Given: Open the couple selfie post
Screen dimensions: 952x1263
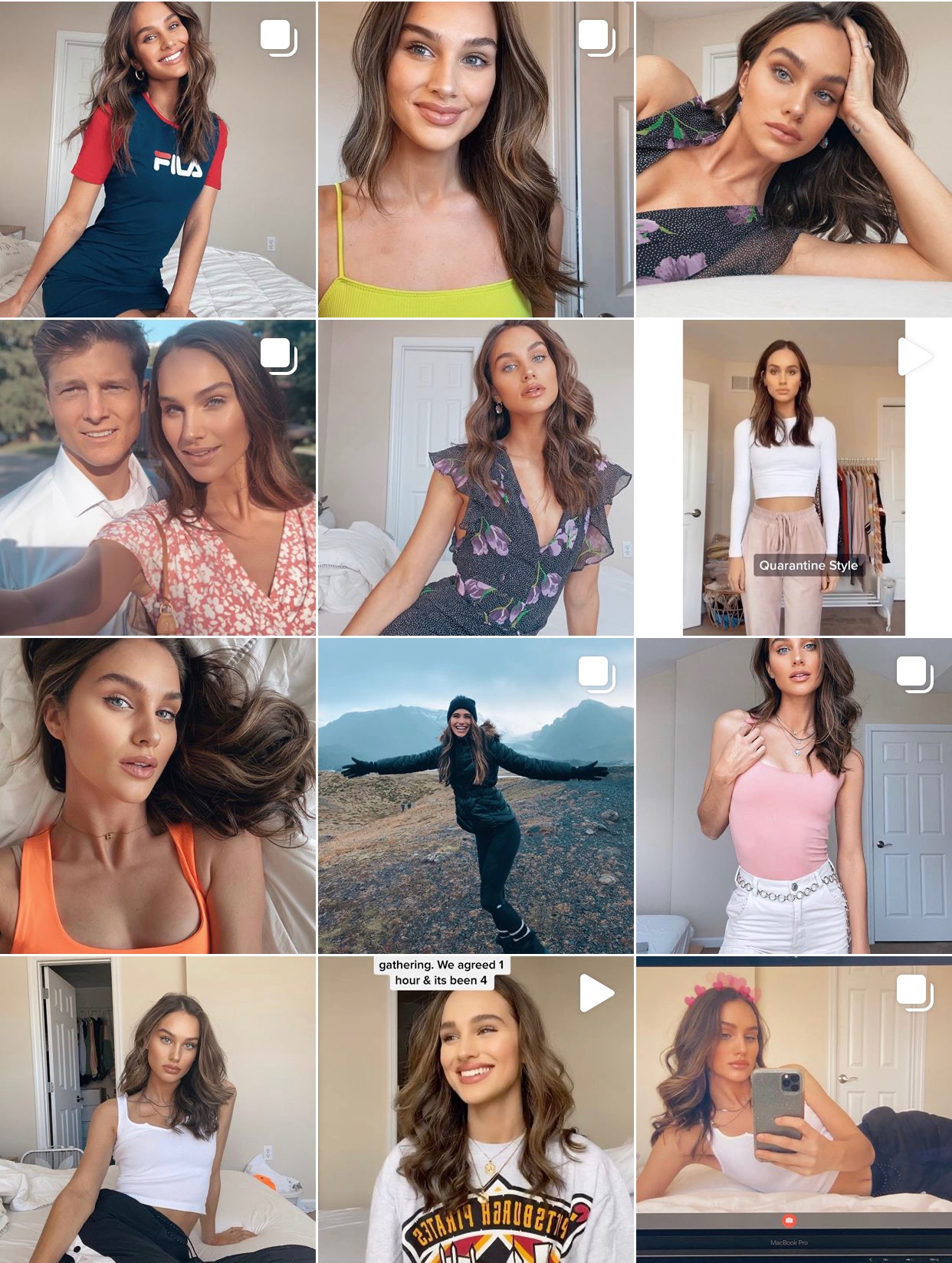Looking at the screenshot, I should tap(157, 478).
